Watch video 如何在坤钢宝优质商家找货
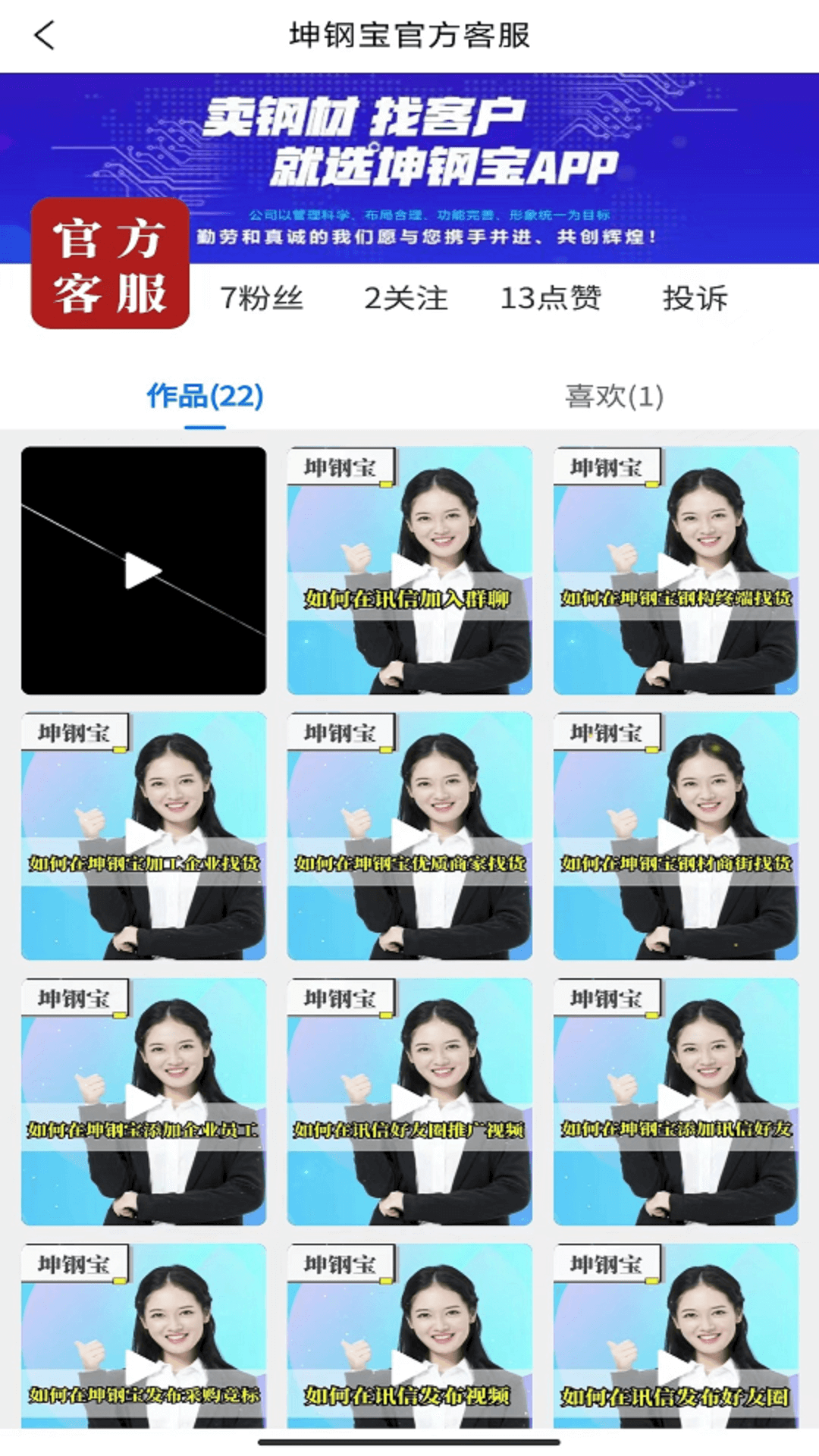The image size is (819, 1456). click(409, 836)
